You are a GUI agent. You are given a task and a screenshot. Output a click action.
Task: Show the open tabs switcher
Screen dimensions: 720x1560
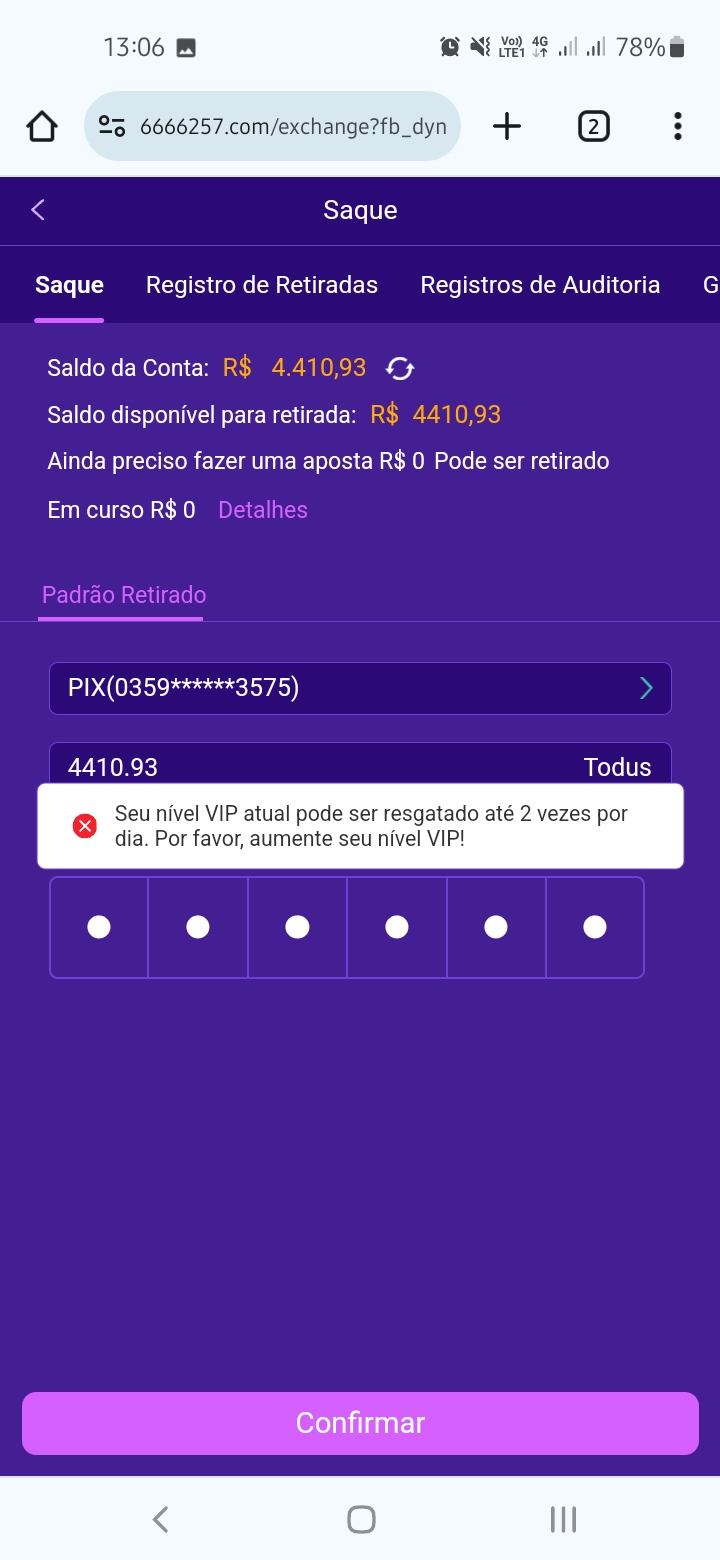tap(593, 127)
